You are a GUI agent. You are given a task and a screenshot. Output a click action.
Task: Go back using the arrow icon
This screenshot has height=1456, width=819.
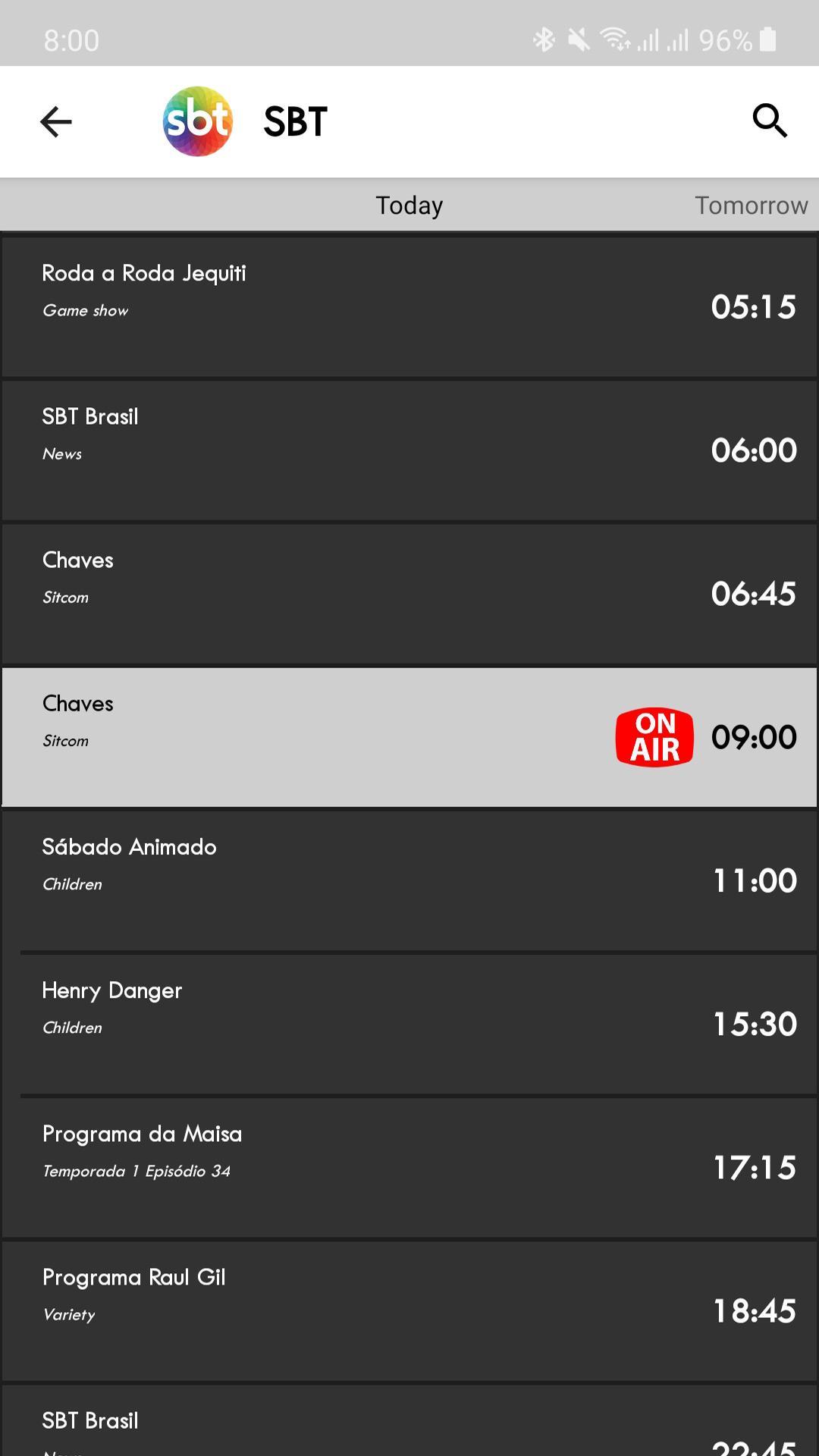55,121
